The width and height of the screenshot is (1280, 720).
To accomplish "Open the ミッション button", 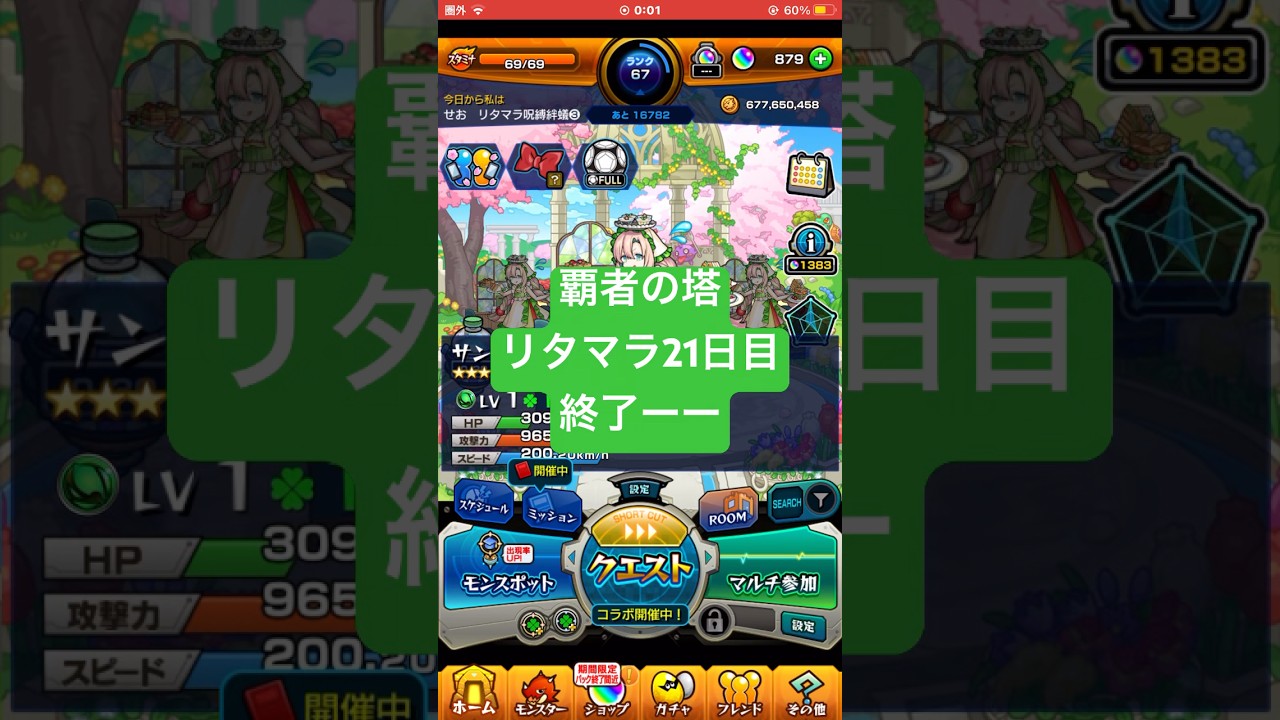I will pos(552,509).
